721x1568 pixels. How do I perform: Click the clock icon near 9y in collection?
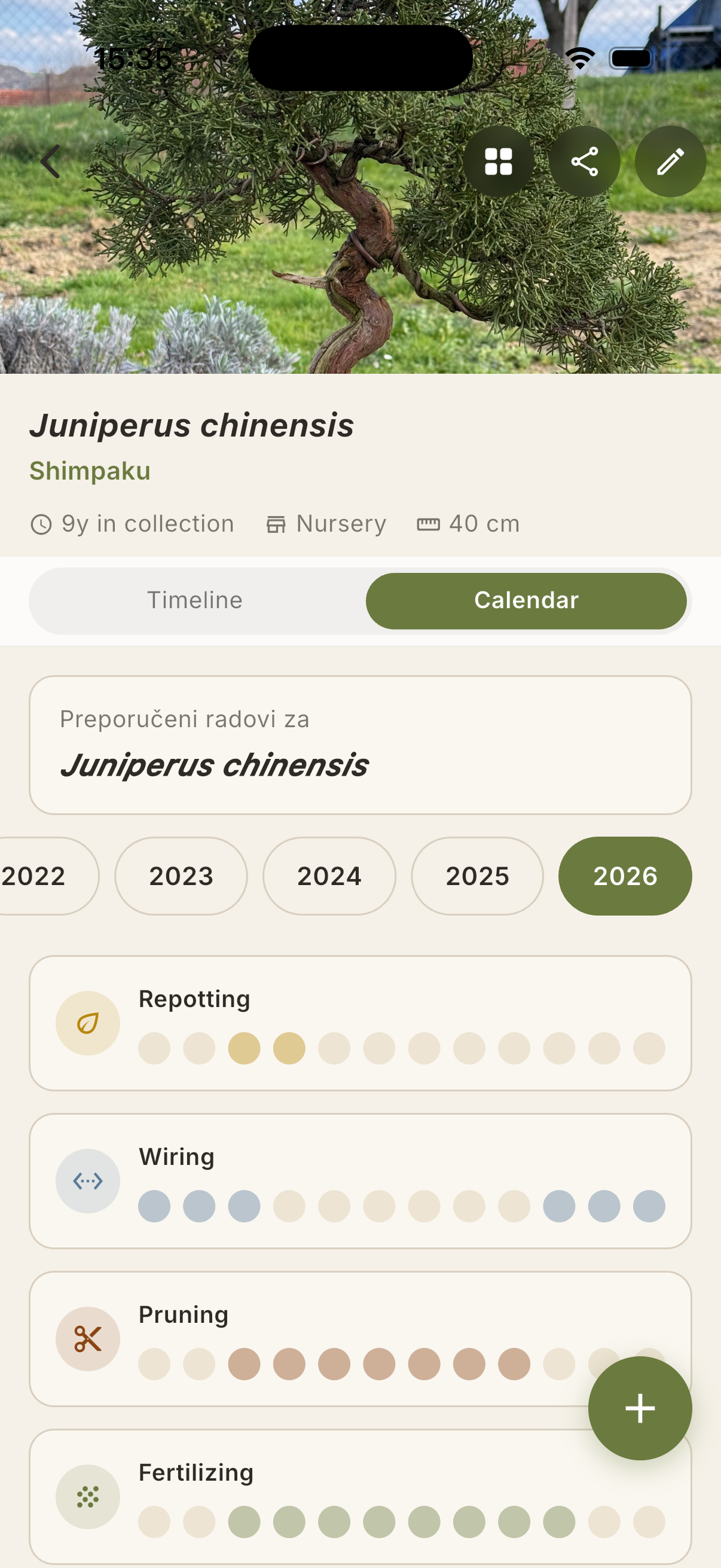[x=41, y=523]
